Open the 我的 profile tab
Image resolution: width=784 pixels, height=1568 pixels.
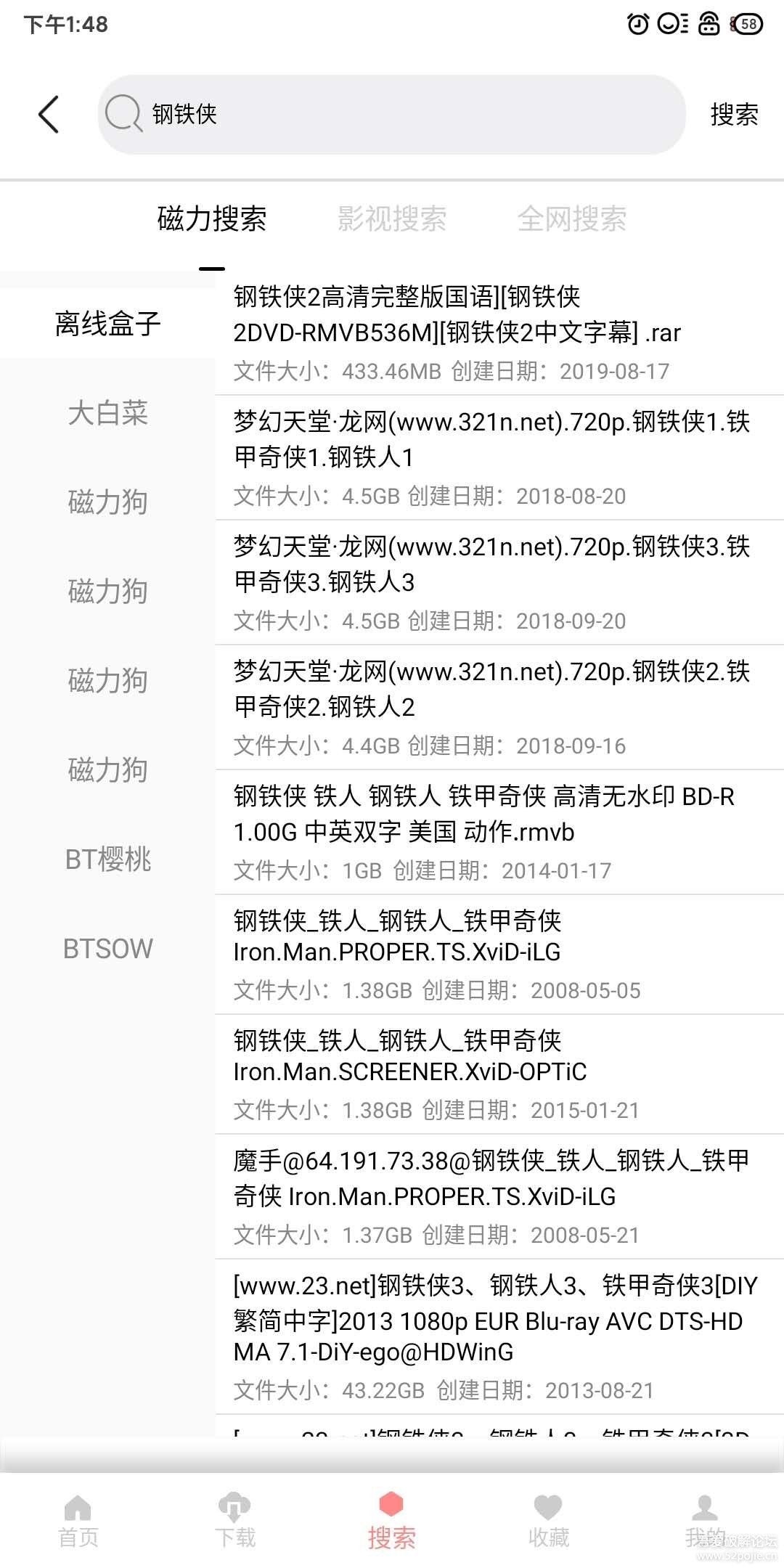click(705, 1522)
